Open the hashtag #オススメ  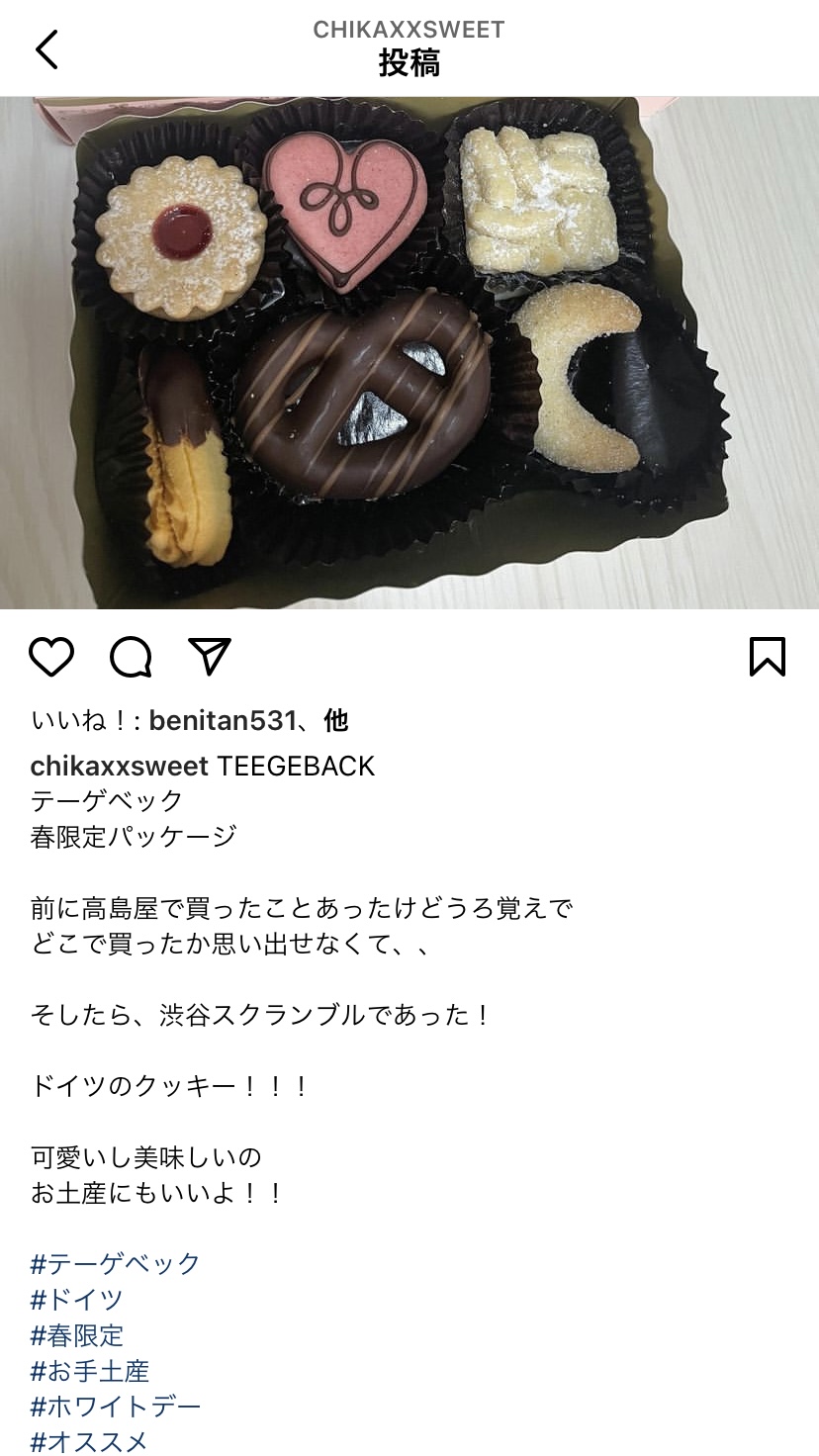click(90, 1442)
